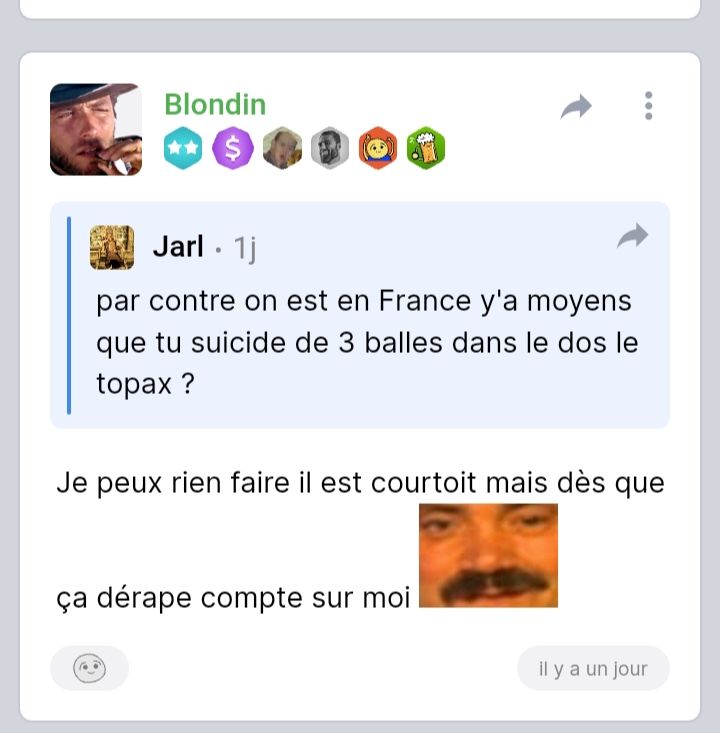Tap the "il y a un jour" timestamp
Screen dimensions: 720x733
click(593, 669)
